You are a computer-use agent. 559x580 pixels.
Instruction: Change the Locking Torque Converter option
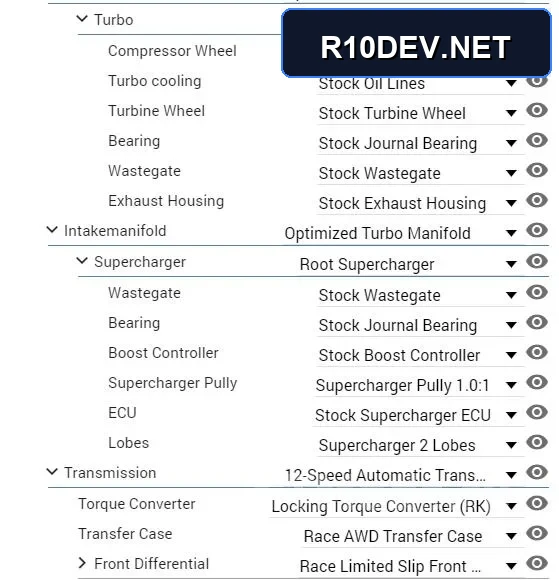coord(397,506)
